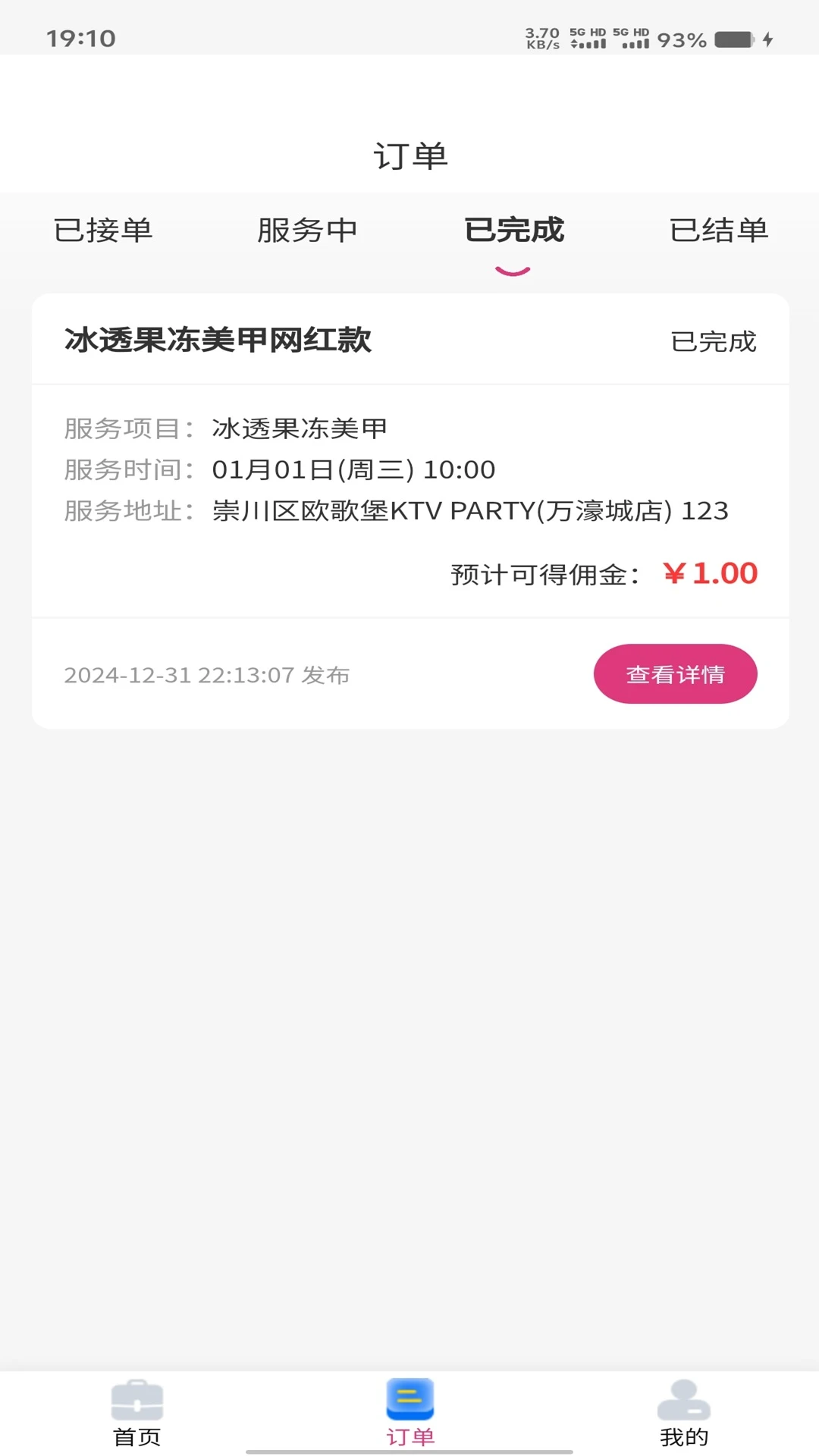Tap the battery indicator in the status bar
The image size is (819, 1456).
click(x=733, y=37)
